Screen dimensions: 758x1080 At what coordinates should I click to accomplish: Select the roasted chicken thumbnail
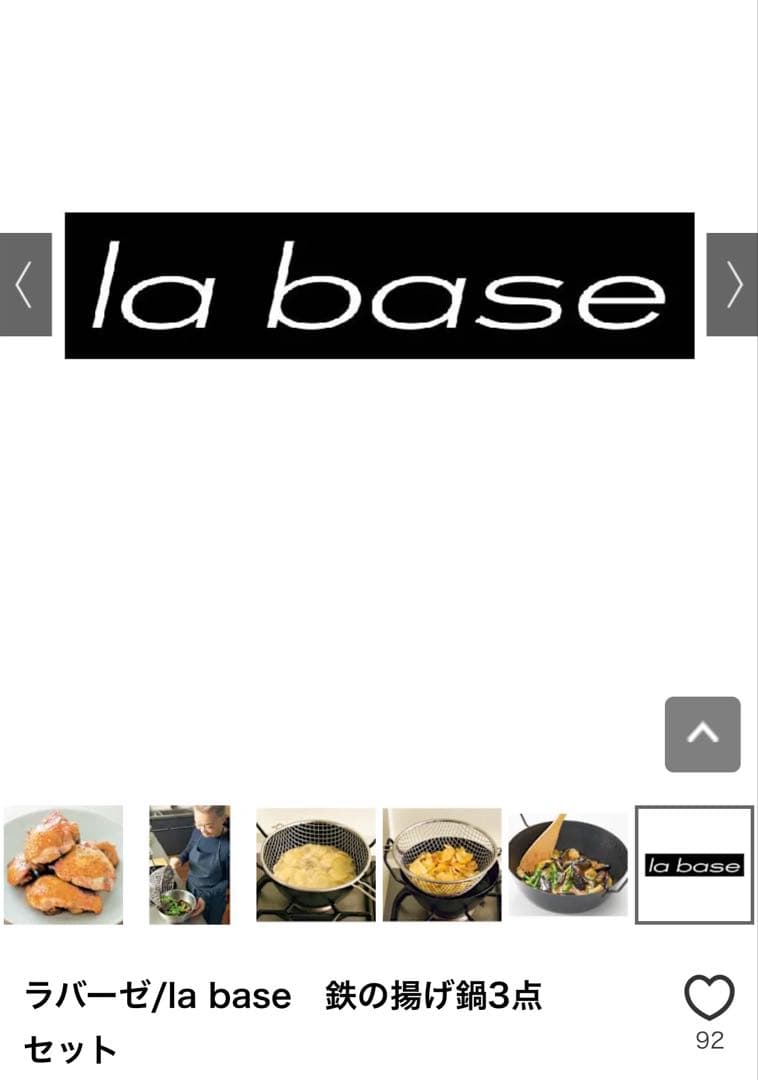pos(64,864)
